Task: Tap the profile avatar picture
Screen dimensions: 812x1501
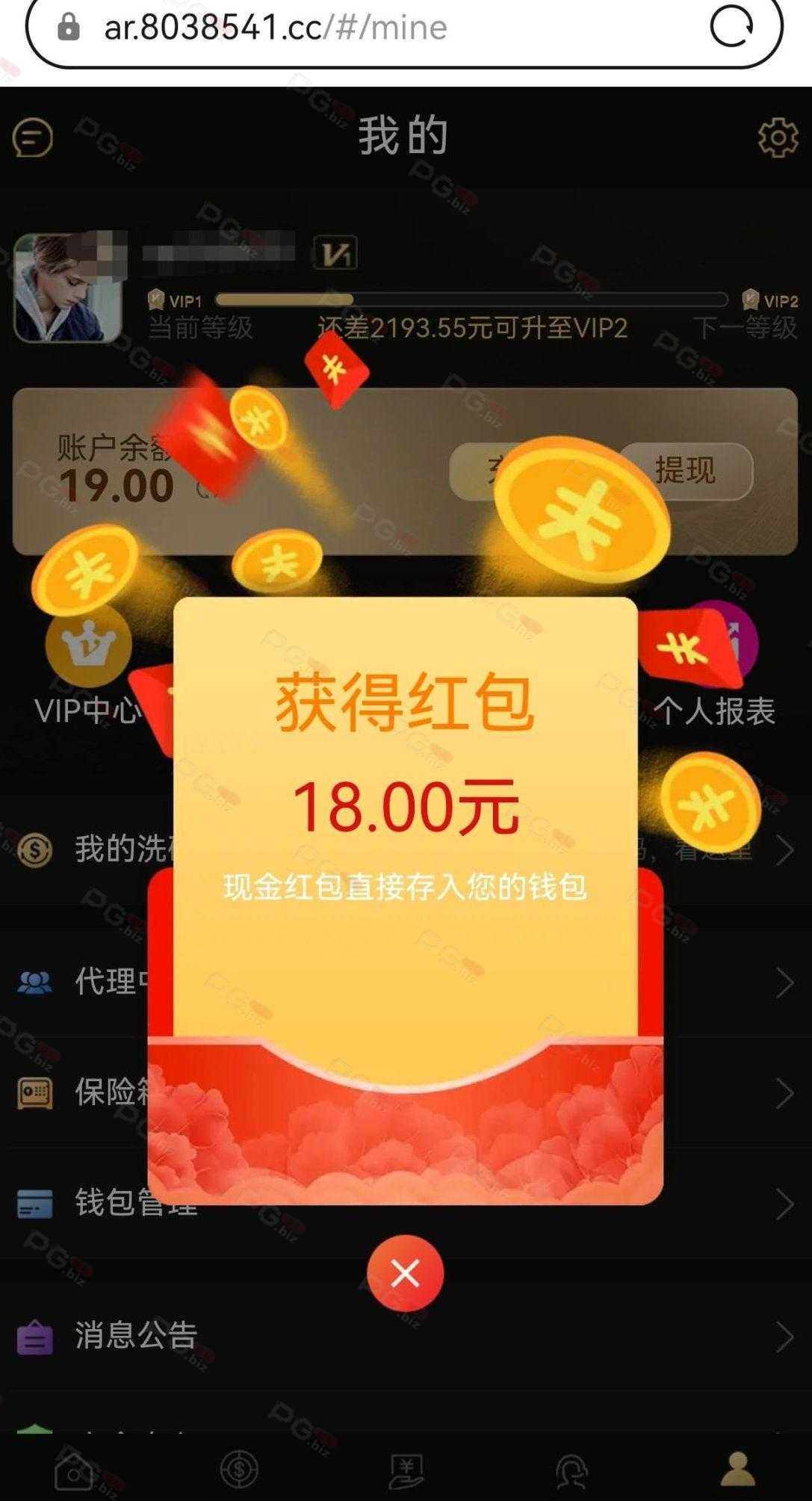Action: pos(67,289)
